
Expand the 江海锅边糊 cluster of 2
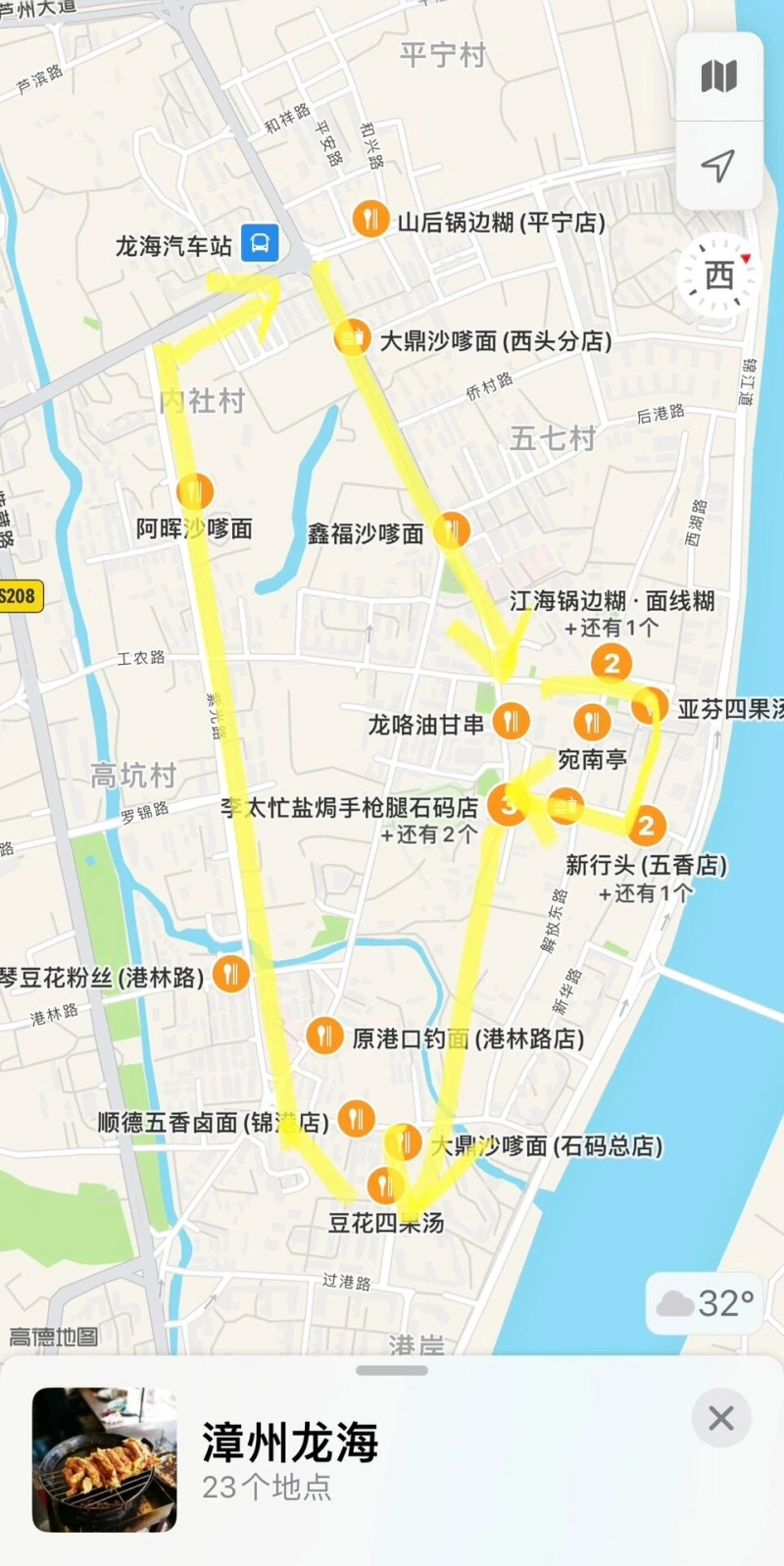[612, 663]
